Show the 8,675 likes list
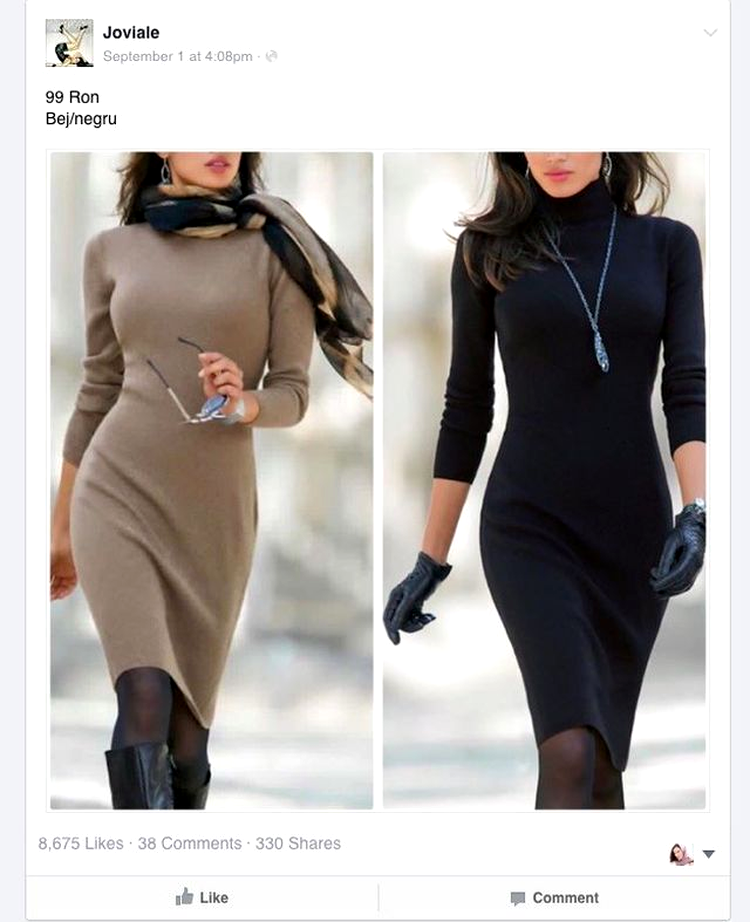The height and width of the screenshot is (922, 750). pos(81,844)
